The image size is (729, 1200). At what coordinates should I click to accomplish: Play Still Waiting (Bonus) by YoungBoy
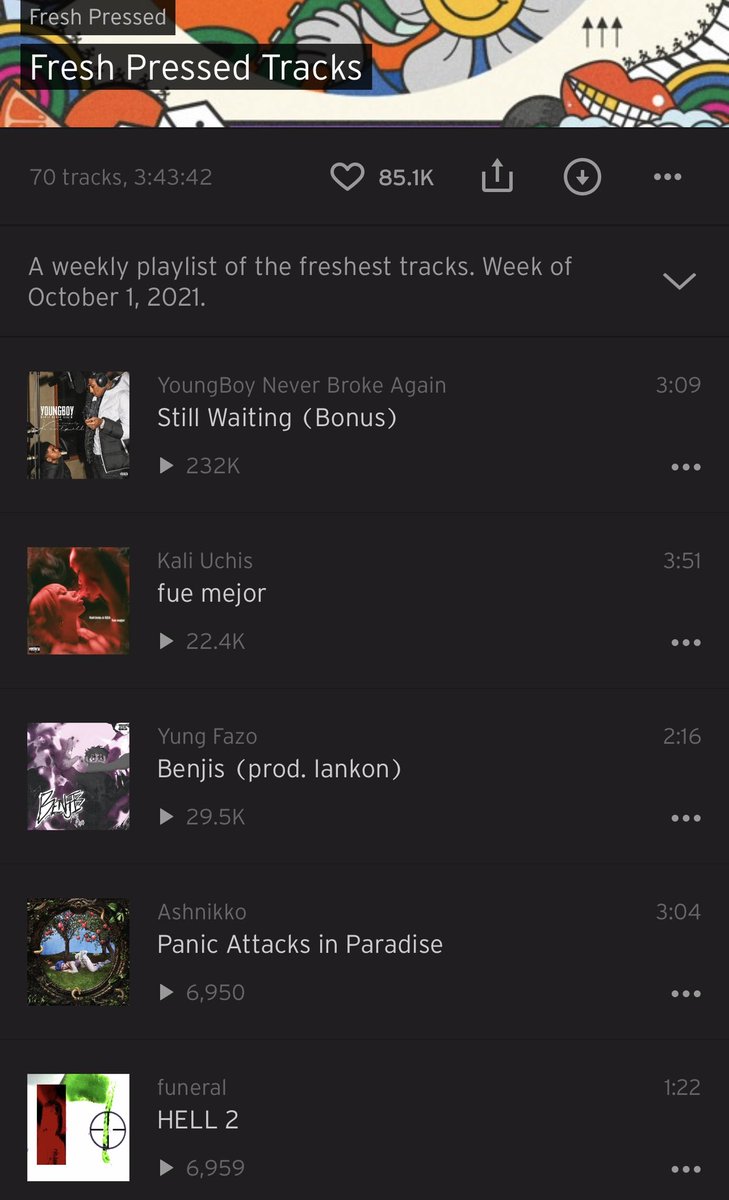click(x=277, y=418)
